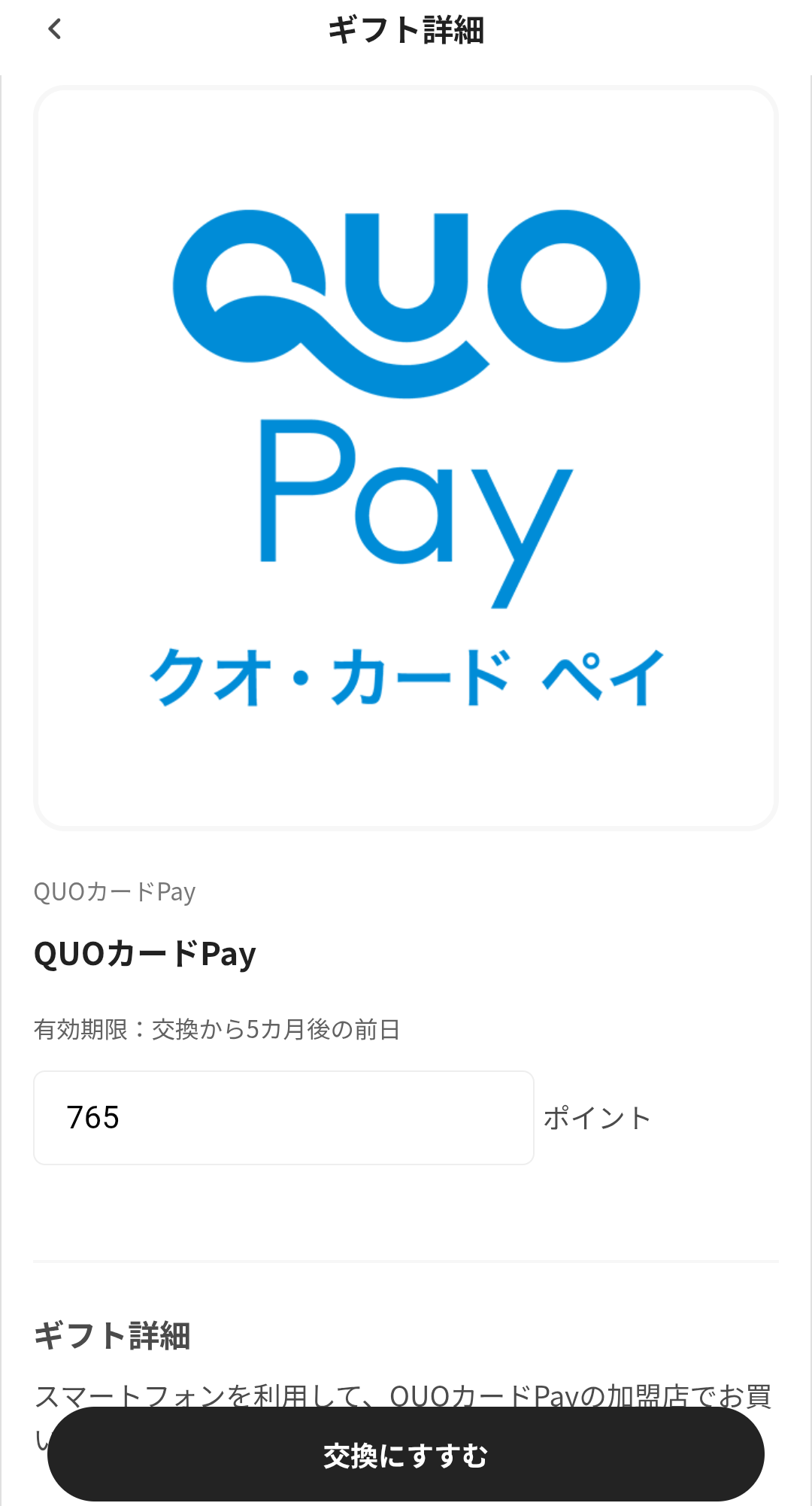
Task: Proceed with 交換にすすむ button
Action: 406,1456
